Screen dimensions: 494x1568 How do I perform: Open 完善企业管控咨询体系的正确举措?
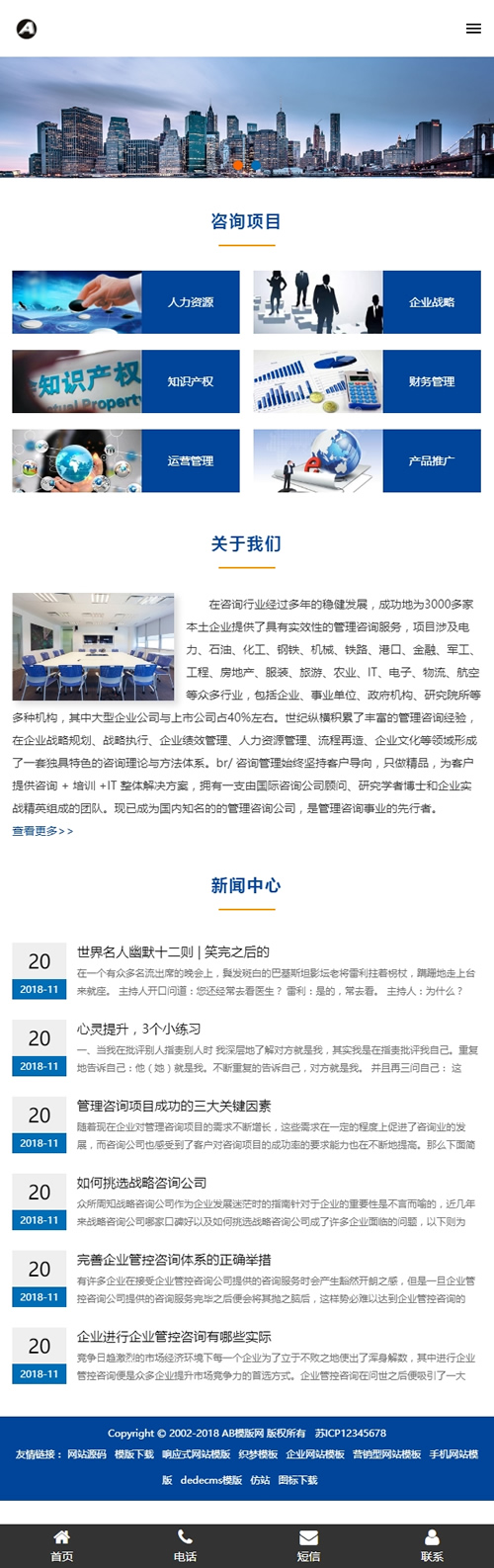point(174,1260)
